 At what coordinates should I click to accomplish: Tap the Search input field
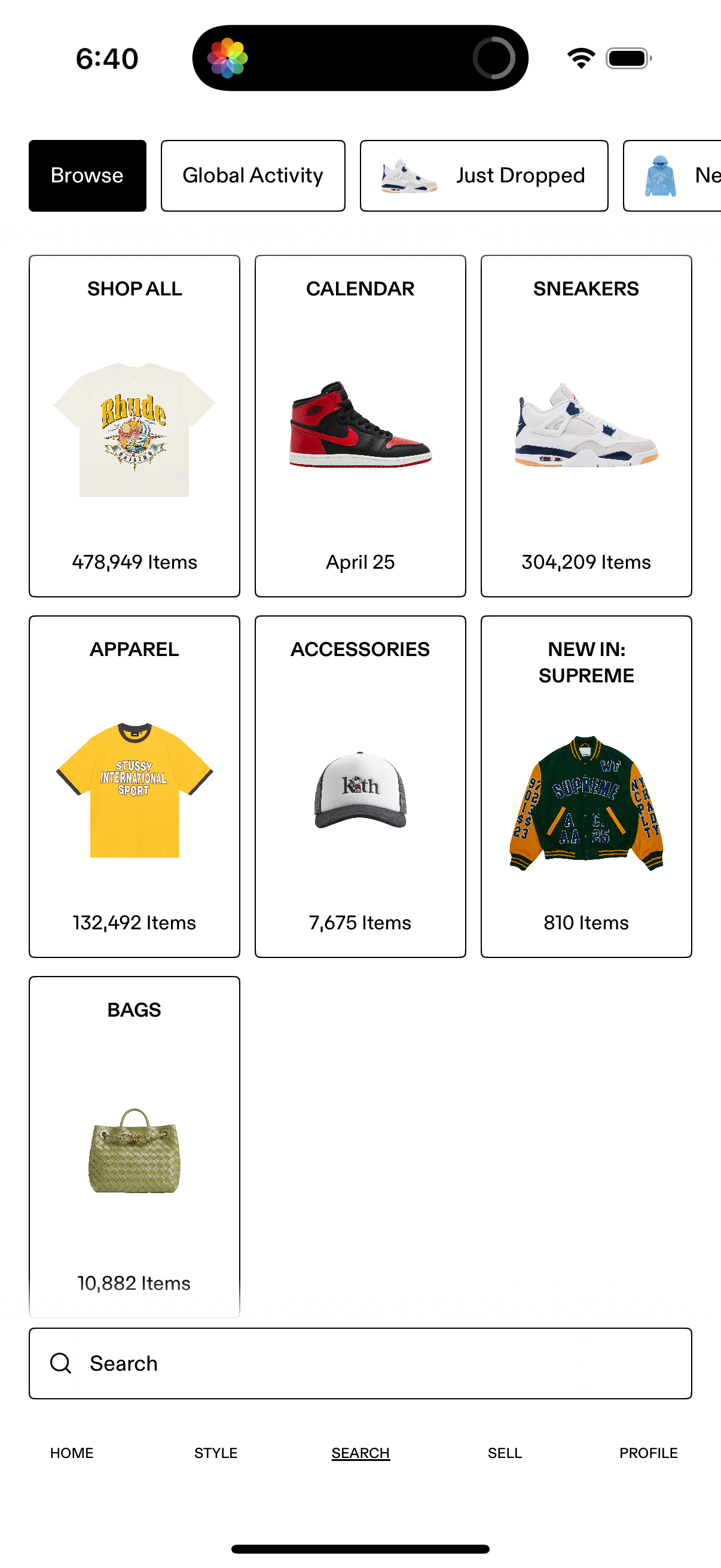point(360,1363)
